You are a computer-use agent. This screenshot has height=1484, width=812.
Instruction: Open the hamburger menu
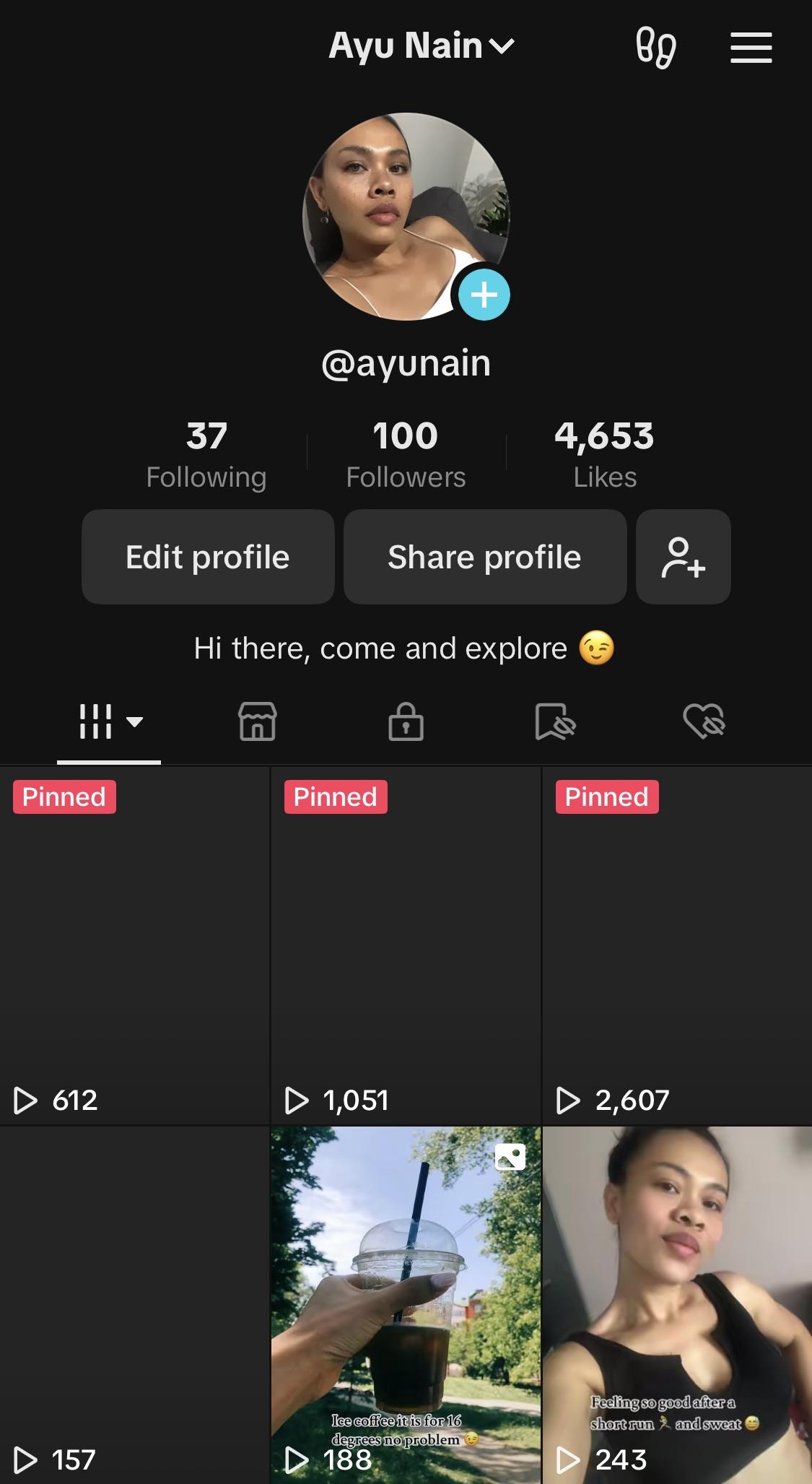click(x=751, y=48)
